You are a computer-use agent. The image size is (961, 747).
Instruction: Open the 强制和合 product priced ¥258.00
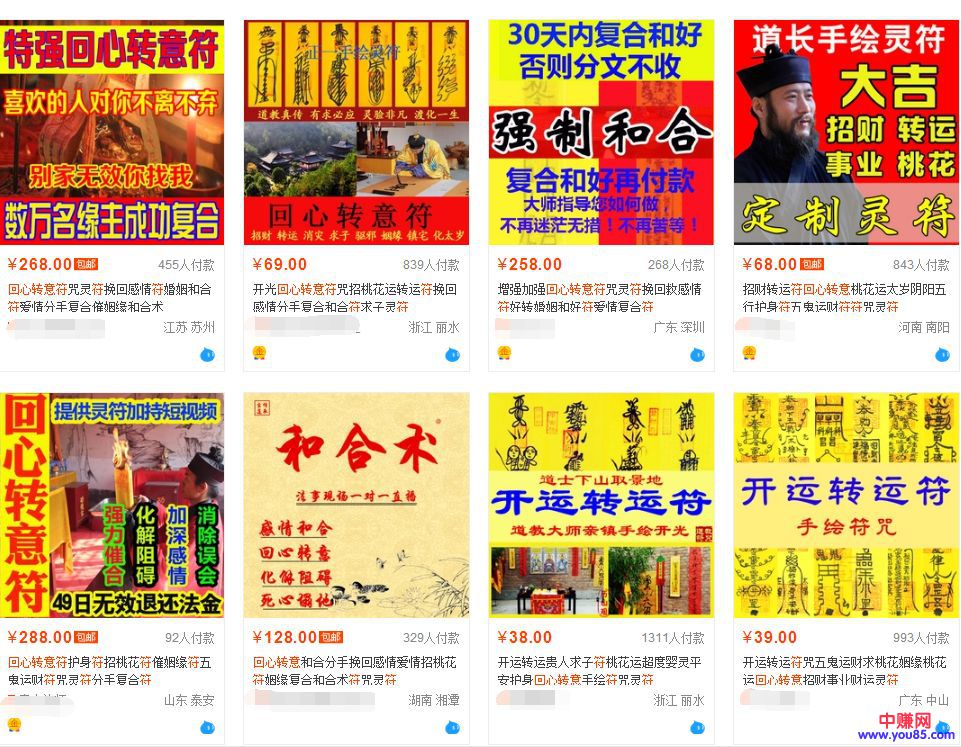[601, 132]
